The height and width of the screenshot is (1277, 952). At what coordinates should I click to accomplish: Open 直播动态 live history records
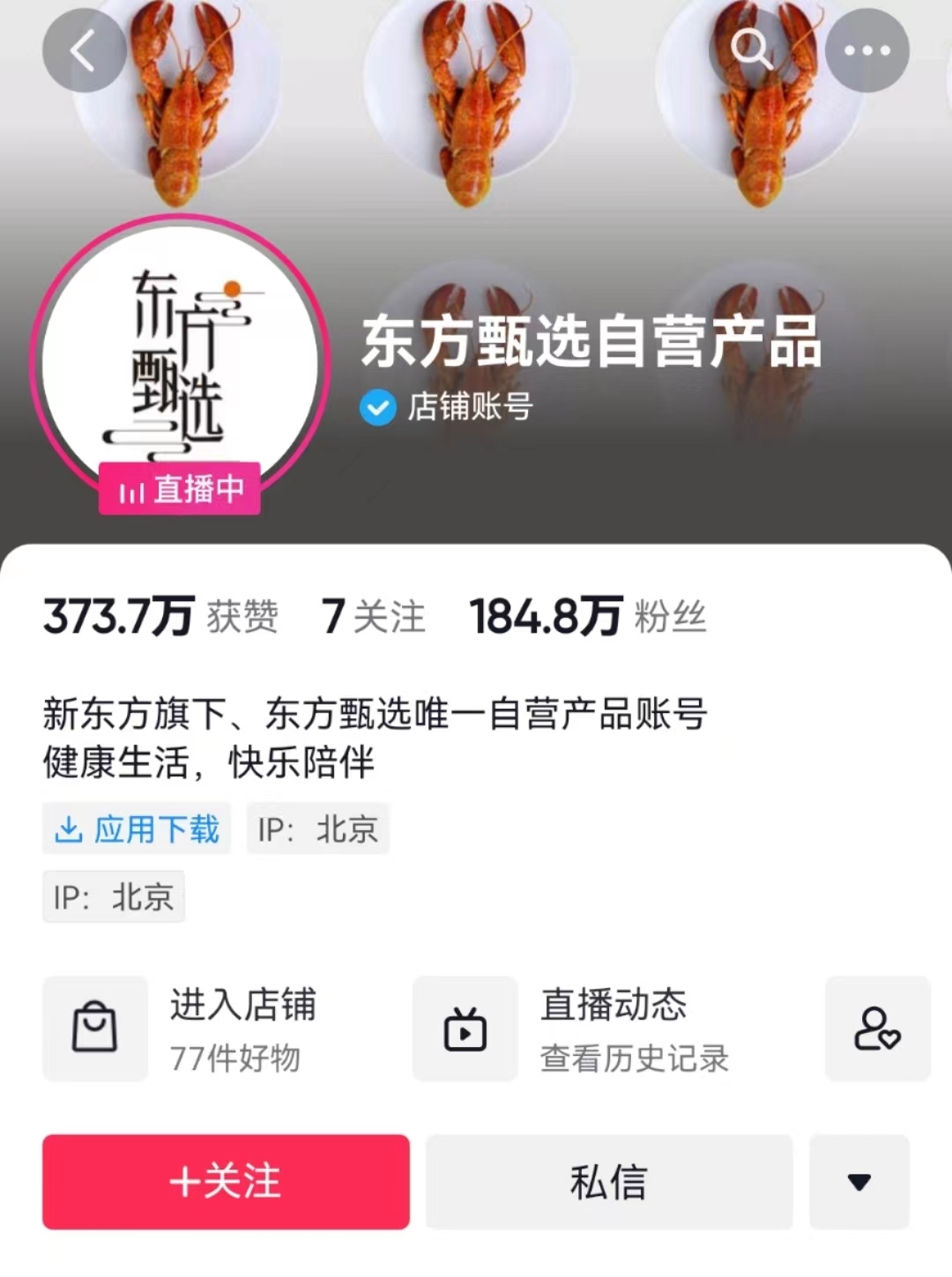tap(591, 1028)
